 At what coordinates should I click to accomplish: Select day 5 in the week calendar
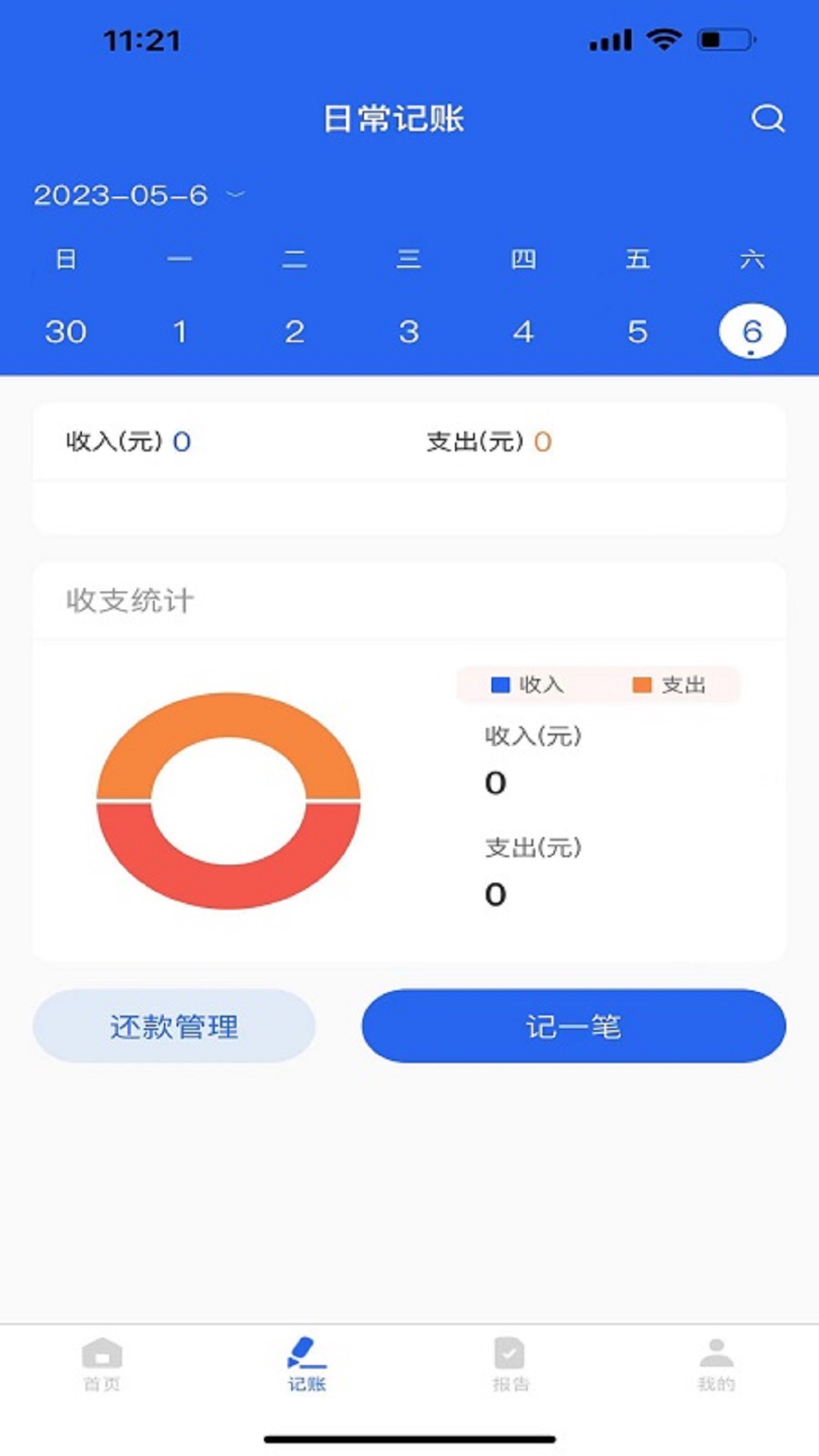click(638, 331)
